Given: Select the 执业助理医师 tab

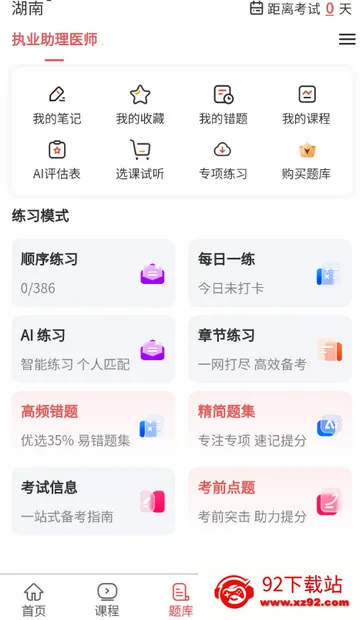Looking at the screenshot, I should click(55, 40).
